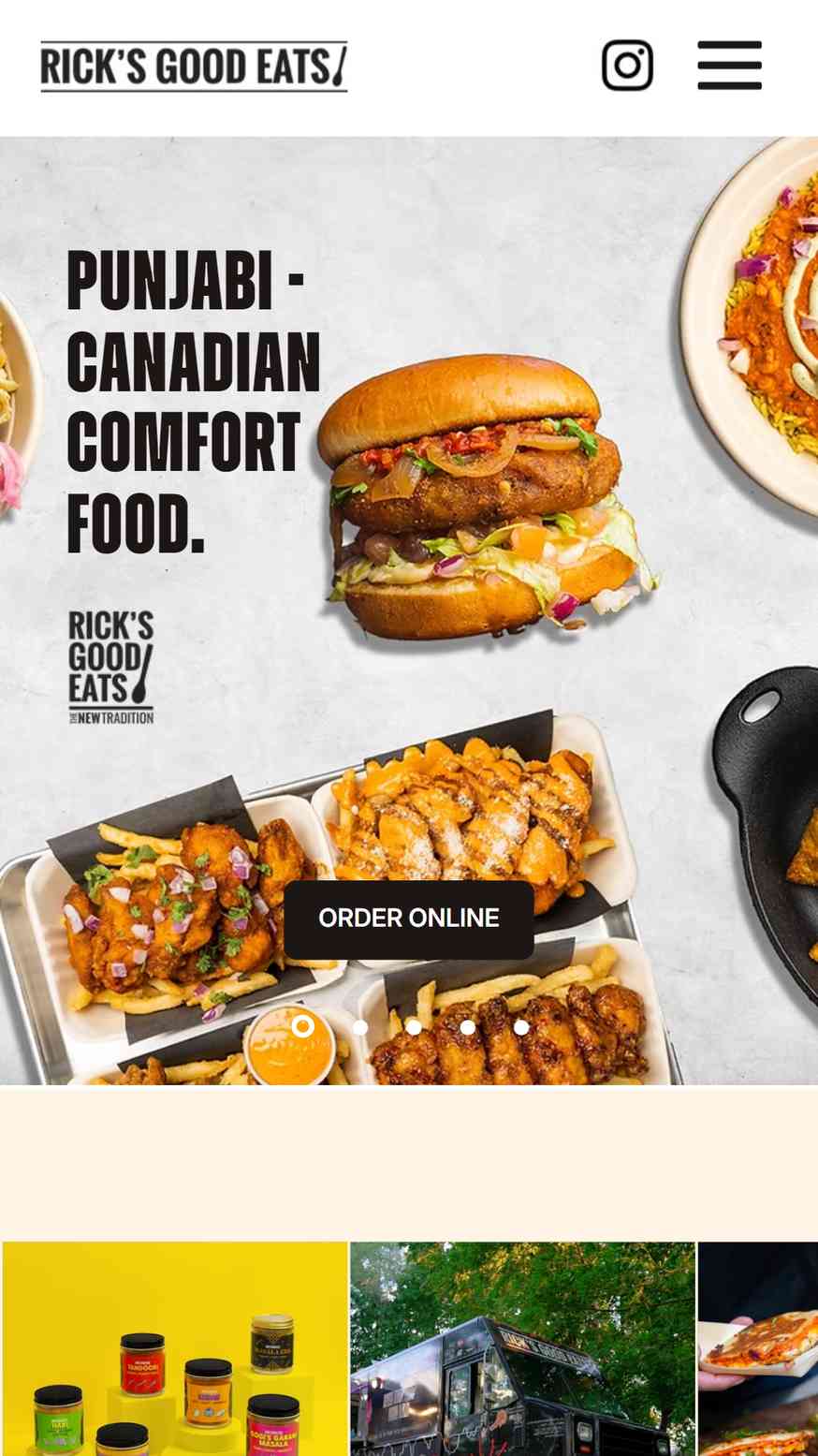
Task: Jump to the third slideshow dot
Action: click(414, 1027)
